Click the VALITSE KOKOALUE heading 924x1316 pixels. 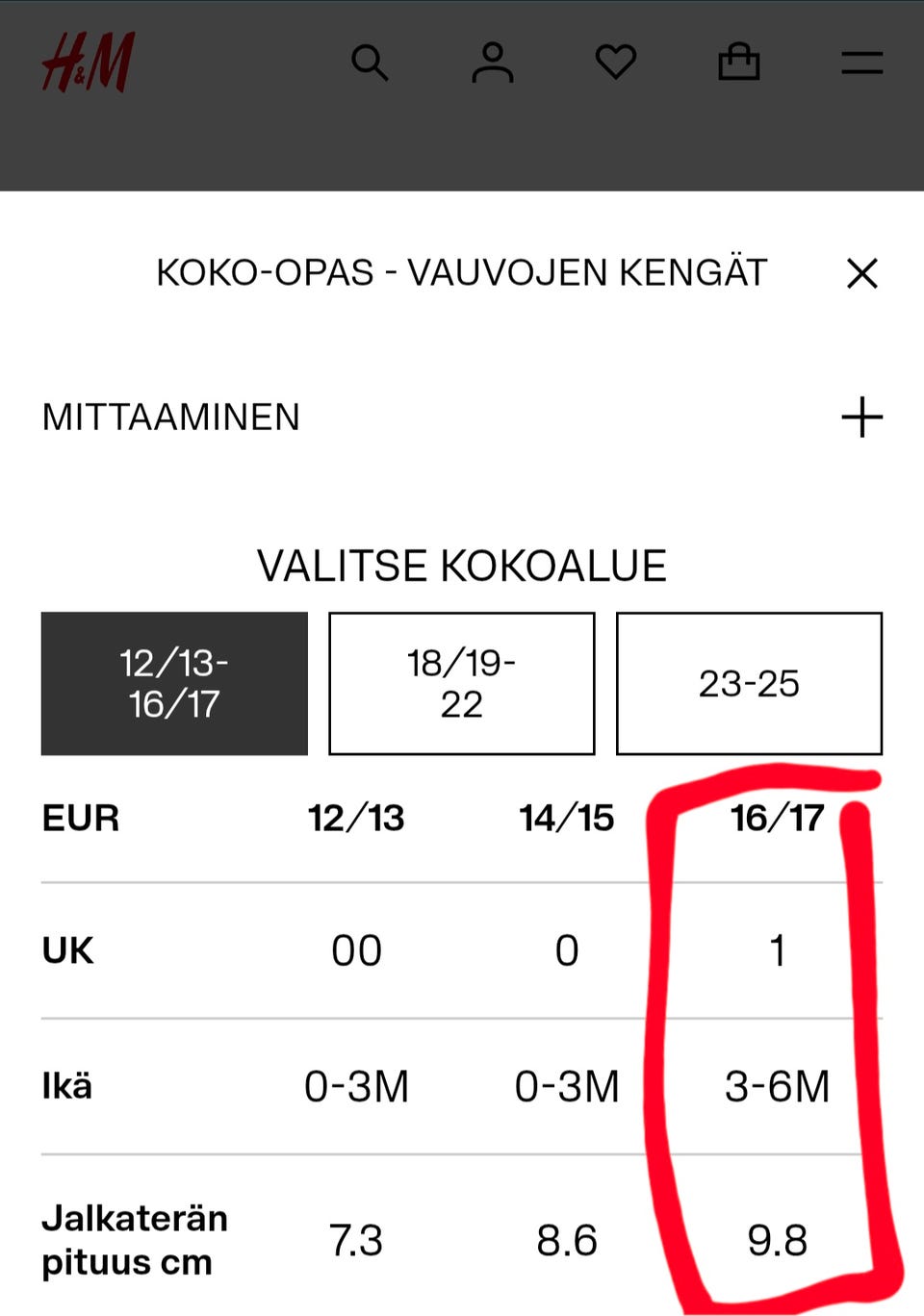pos(461,566)
